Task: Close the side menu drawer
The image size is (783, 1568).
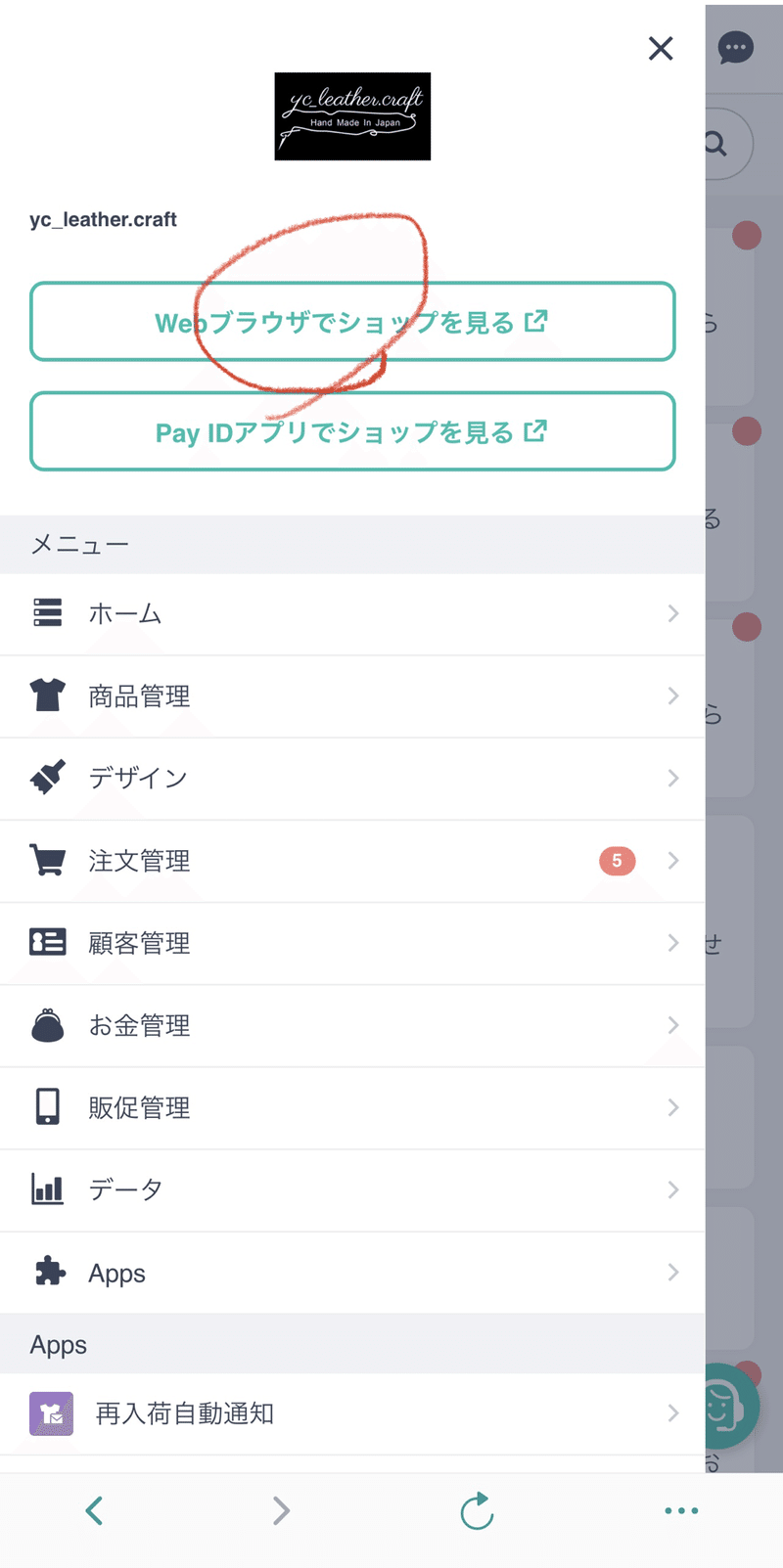Action: (661, 48)
